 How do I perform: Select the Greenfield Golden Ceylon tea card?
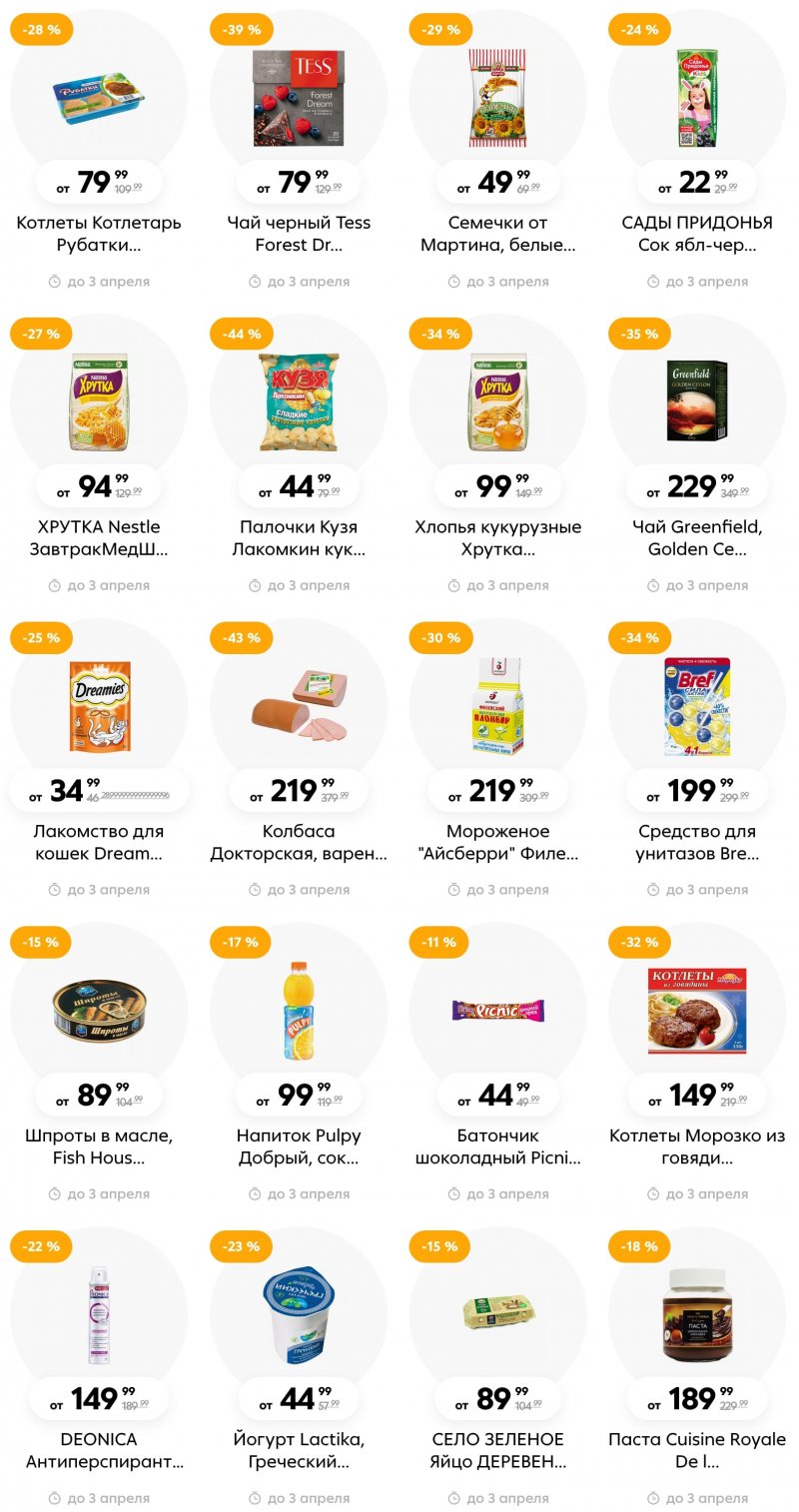[697, 404]
